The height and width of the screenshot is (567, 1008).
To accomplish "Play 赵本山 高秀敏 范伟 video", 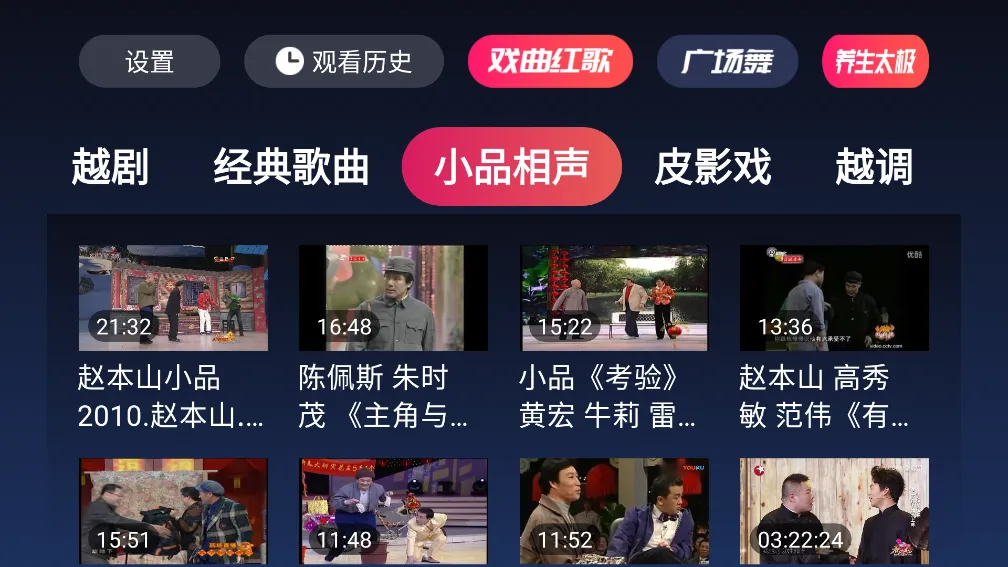I will (834, 298).
